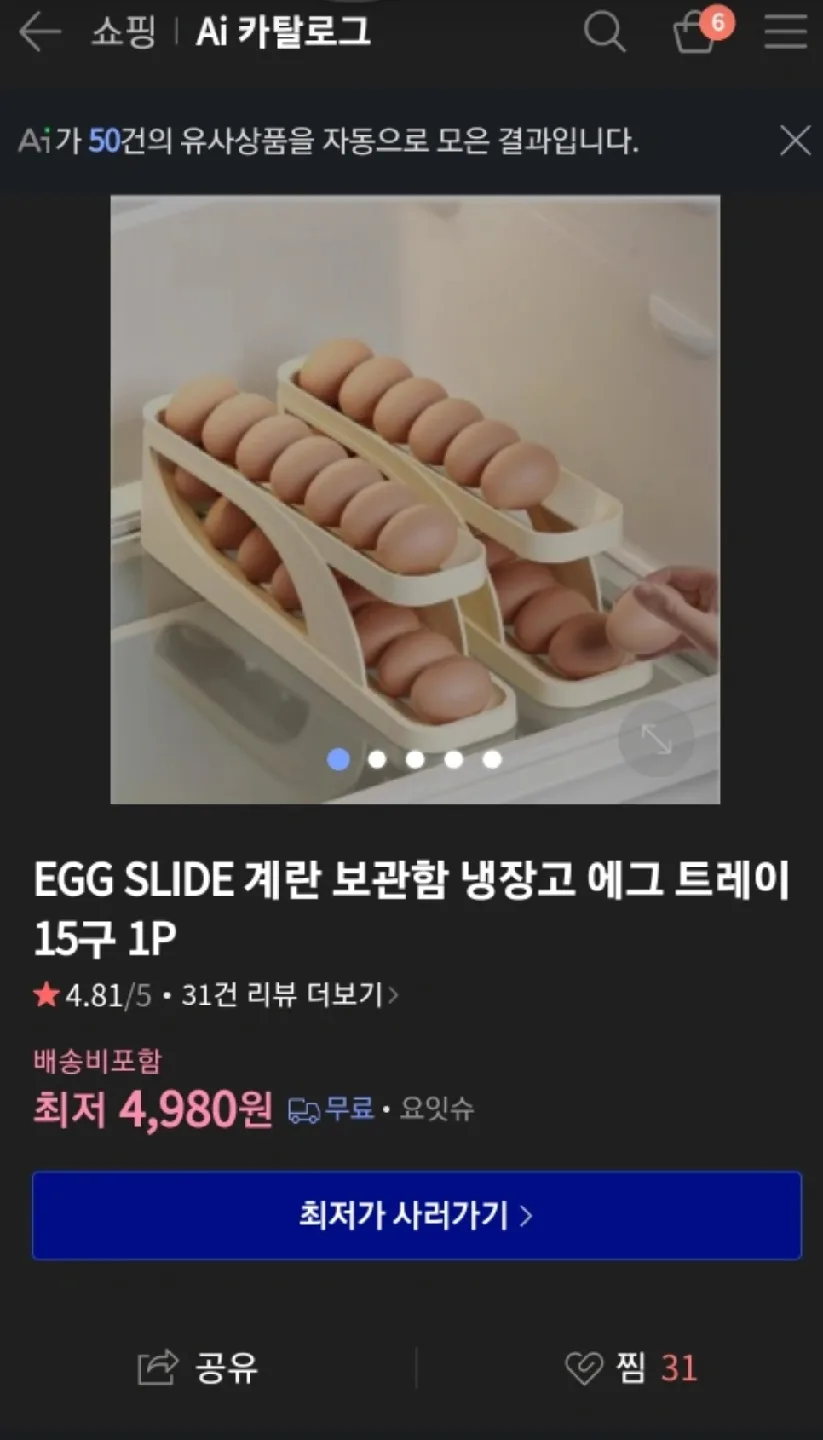Image resolution: width=823 pixels, height=1440 pixels.
Task: Tap the heart icon beside 찜
Action: point(583,1367)
